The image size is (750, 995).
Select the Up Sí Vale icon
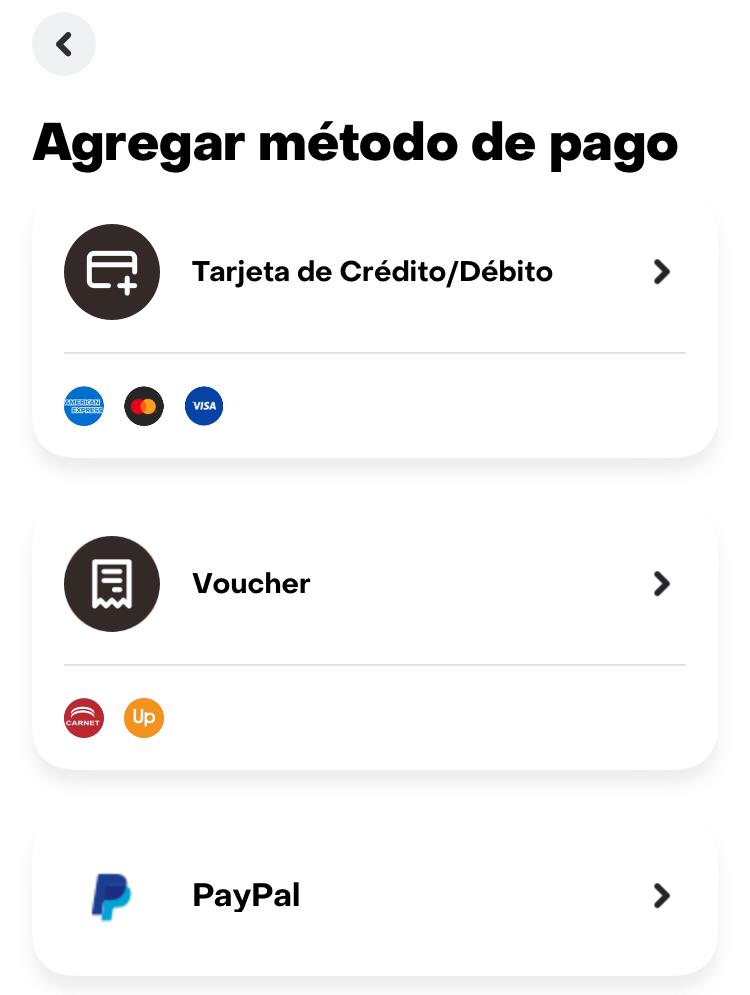[x=144, y=718]
